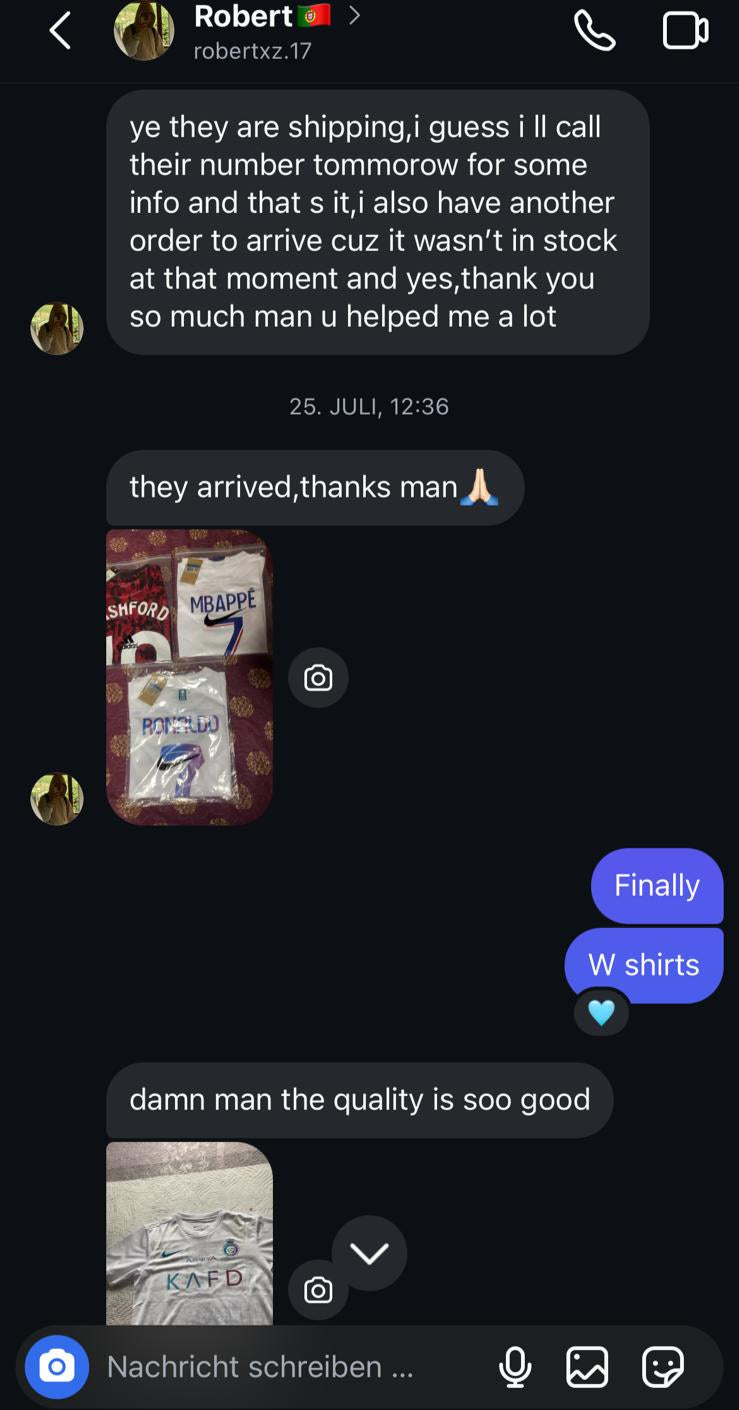The width and height of the screenshot is (739, 1410).
Task: Record a voice message with microphone
Action: (x=515, y=1367)
